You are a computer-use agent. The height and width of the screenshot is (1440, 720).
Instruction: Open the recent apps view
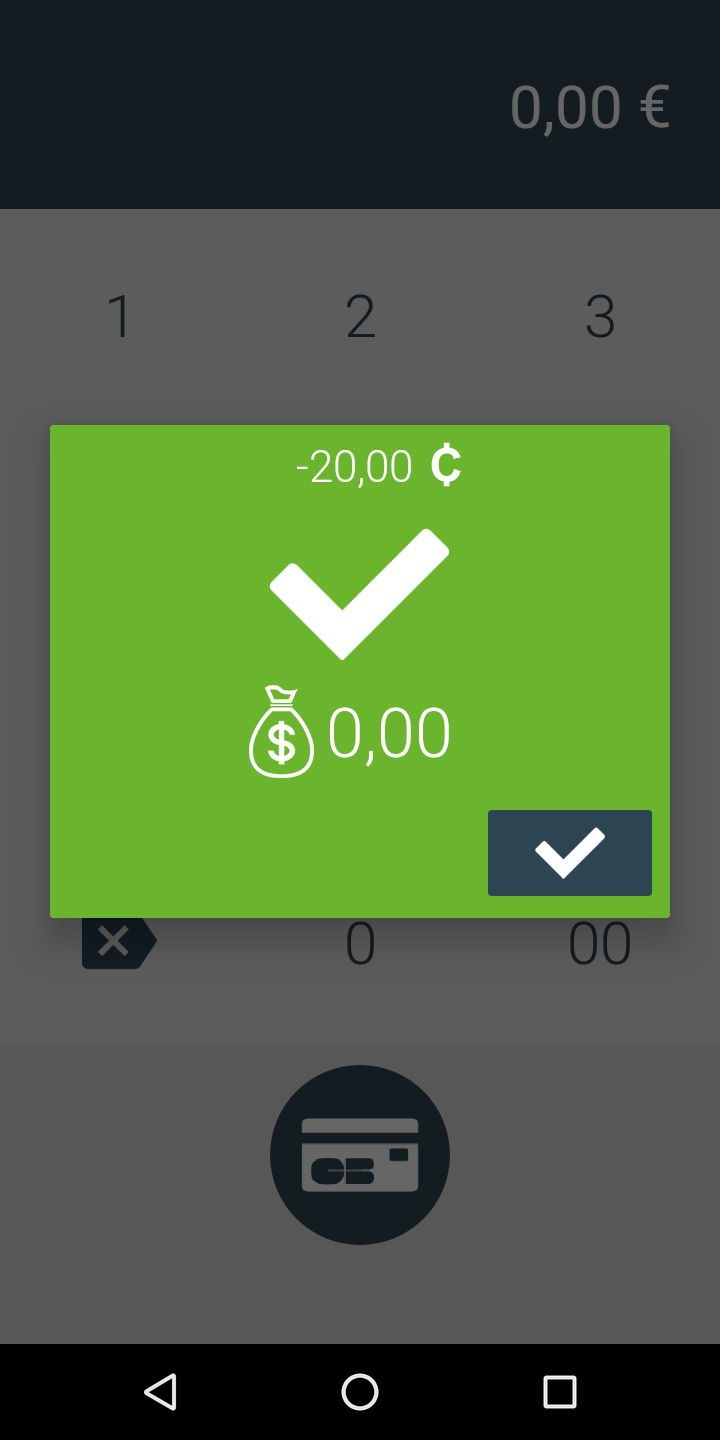[x=560, y=1391]
